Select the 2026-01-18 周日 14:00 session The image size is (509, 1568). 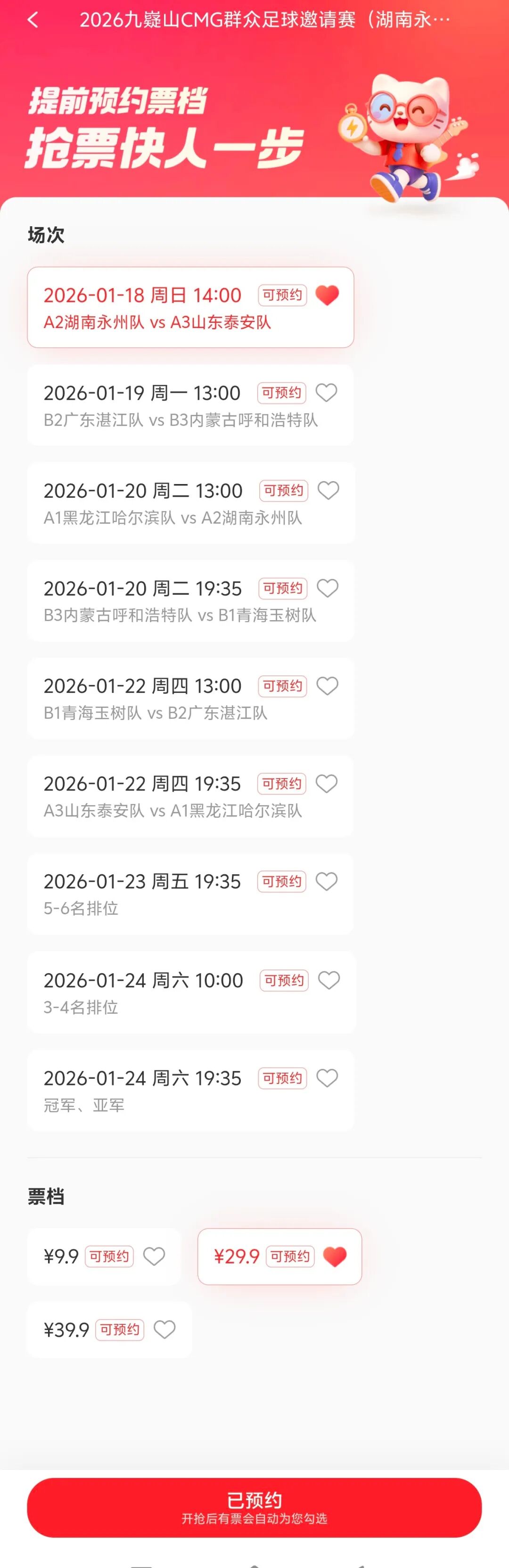190,307
